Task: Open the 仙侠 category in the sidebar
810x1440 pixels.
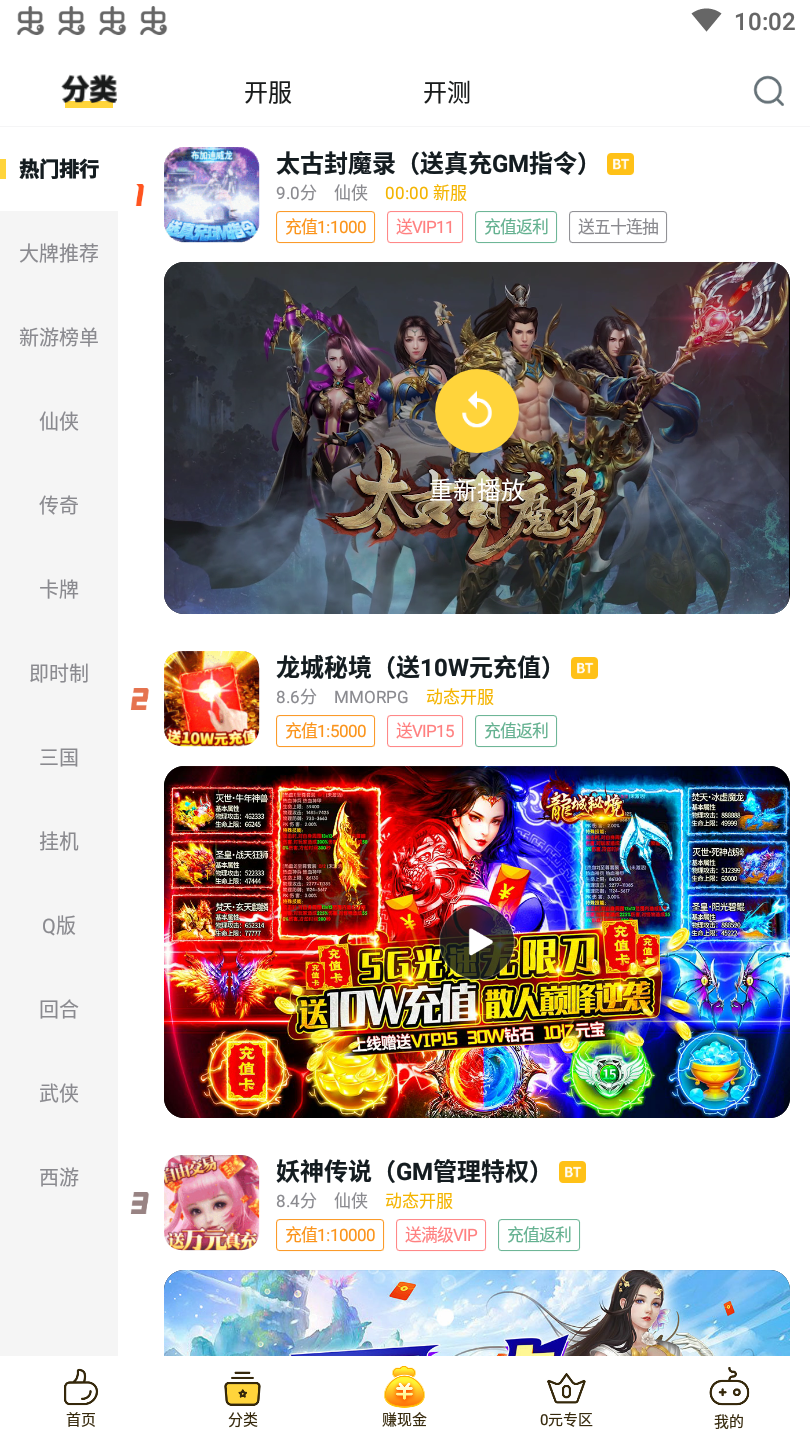Action: 59,422
